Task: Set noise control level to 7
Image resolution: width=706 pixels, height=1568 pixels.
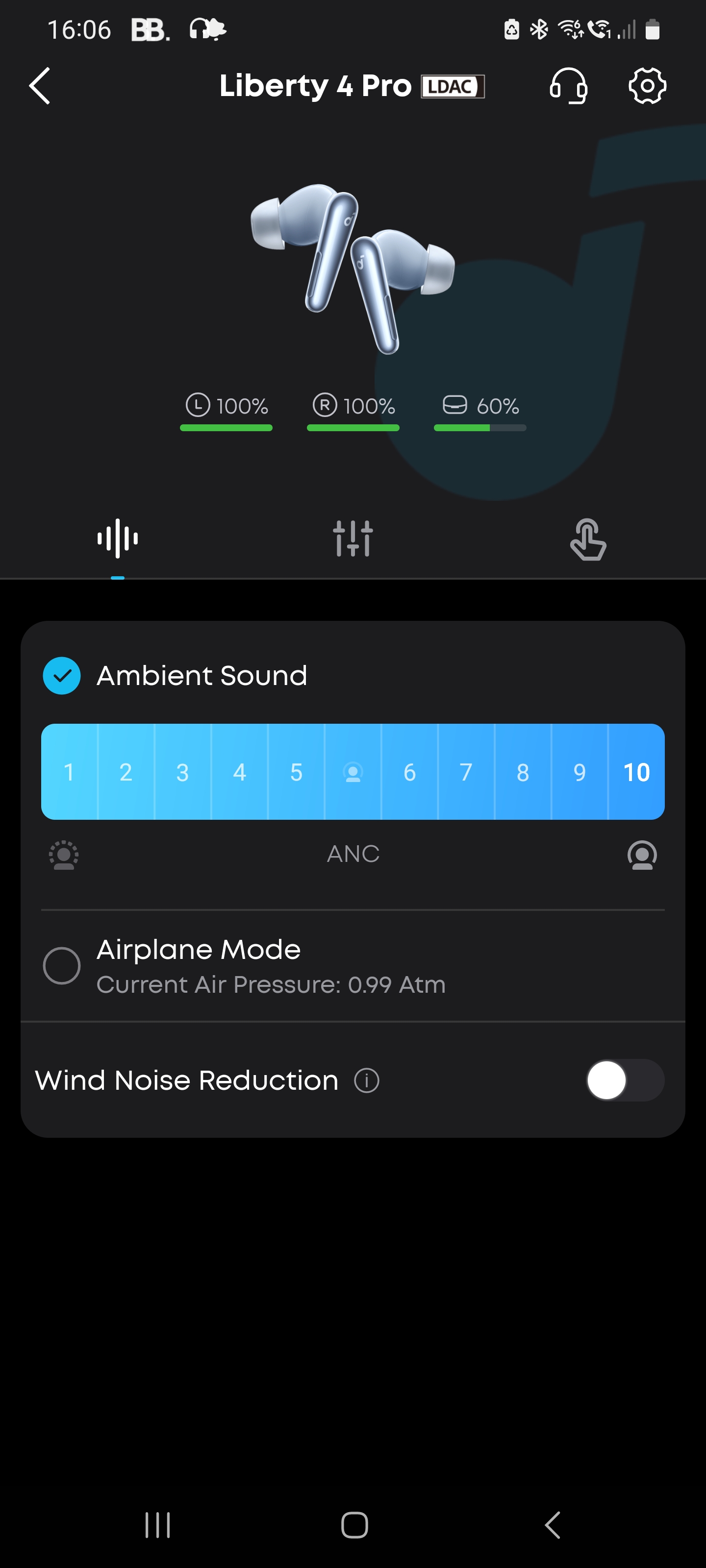Action: 466,772
